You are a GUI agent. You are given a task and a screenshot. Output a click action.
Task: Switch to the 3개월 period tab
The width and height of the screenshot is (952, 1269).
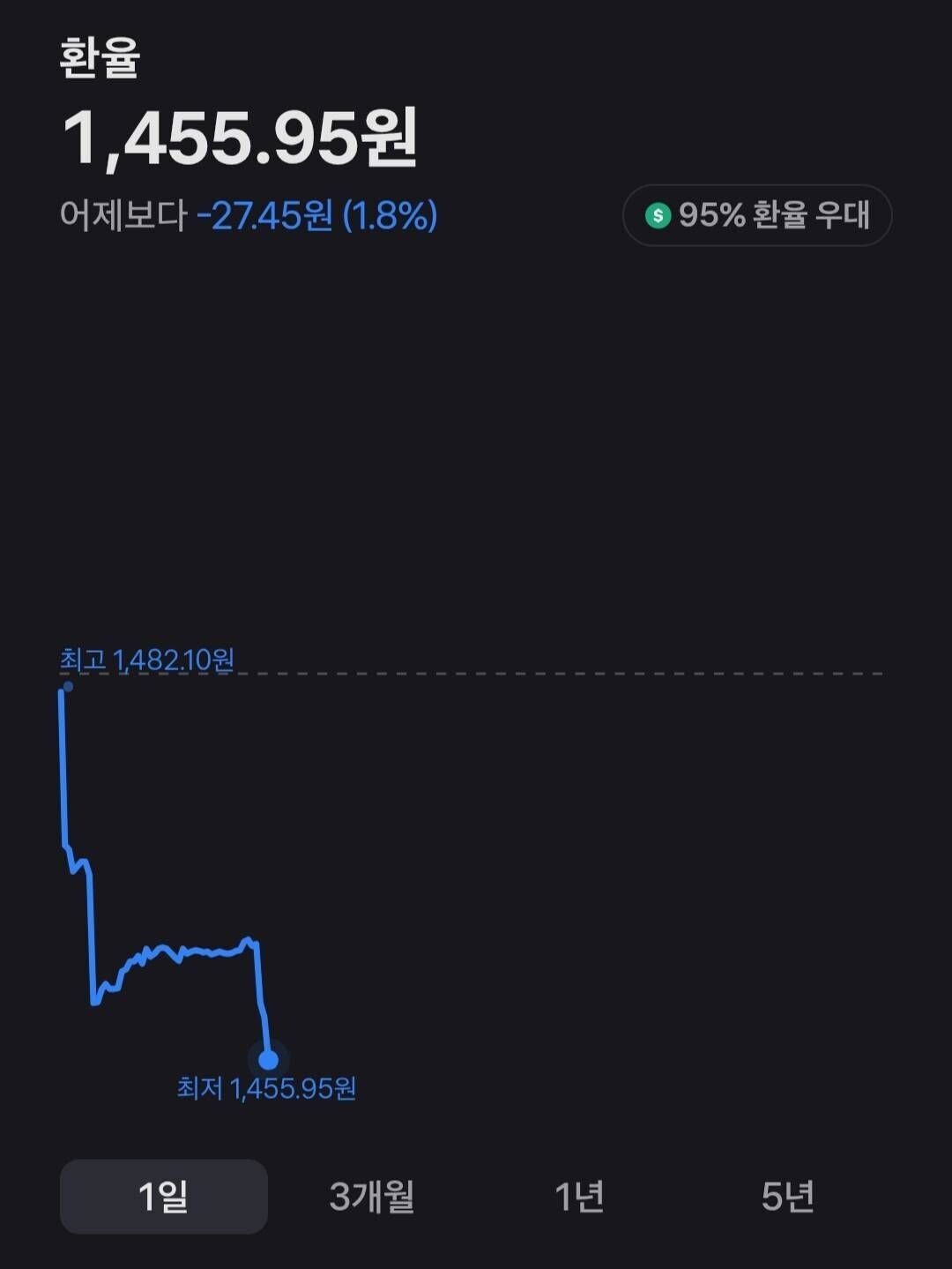point(370,1198)
